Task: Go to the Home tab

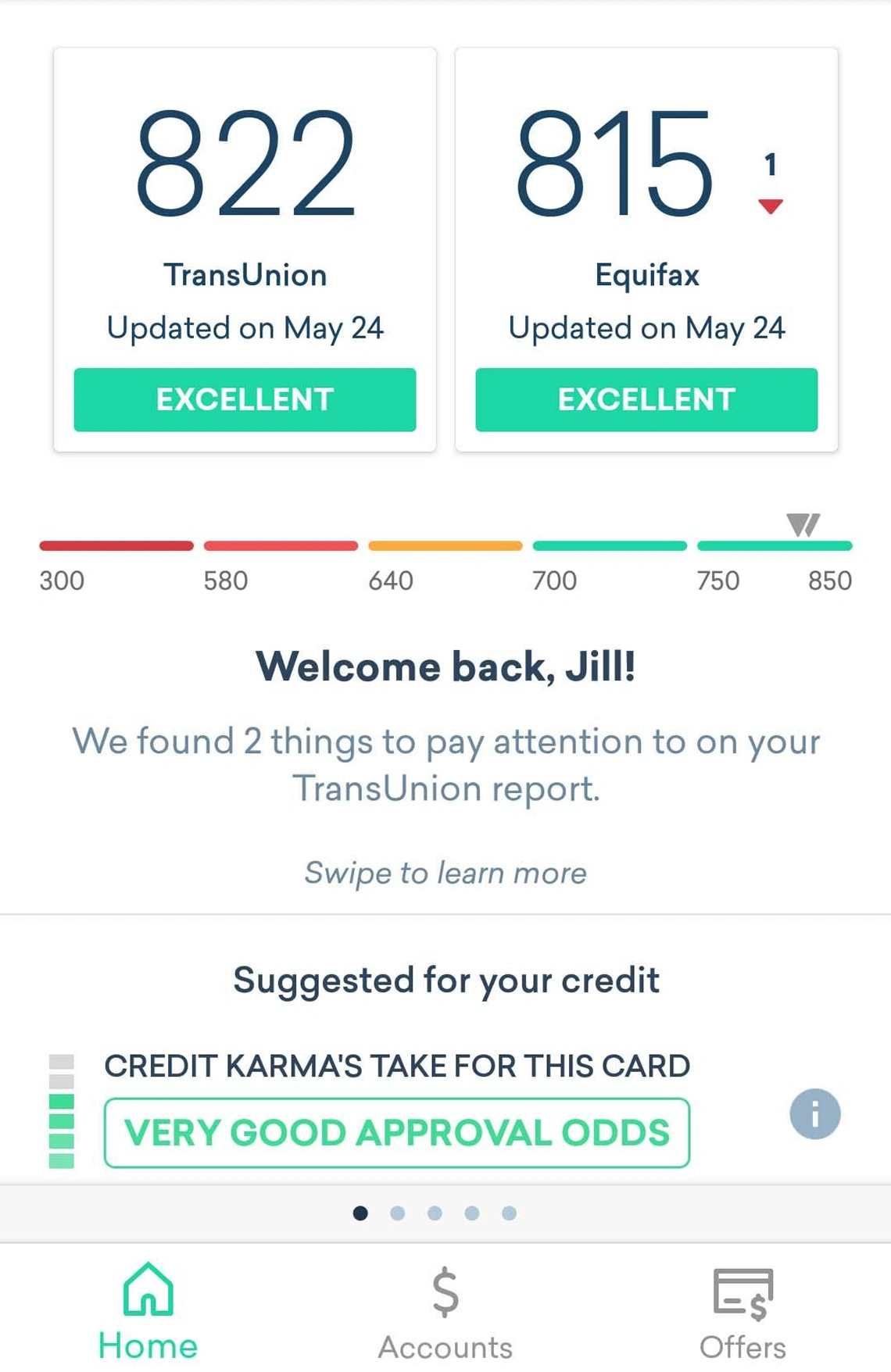Action: coord(148,1313)
